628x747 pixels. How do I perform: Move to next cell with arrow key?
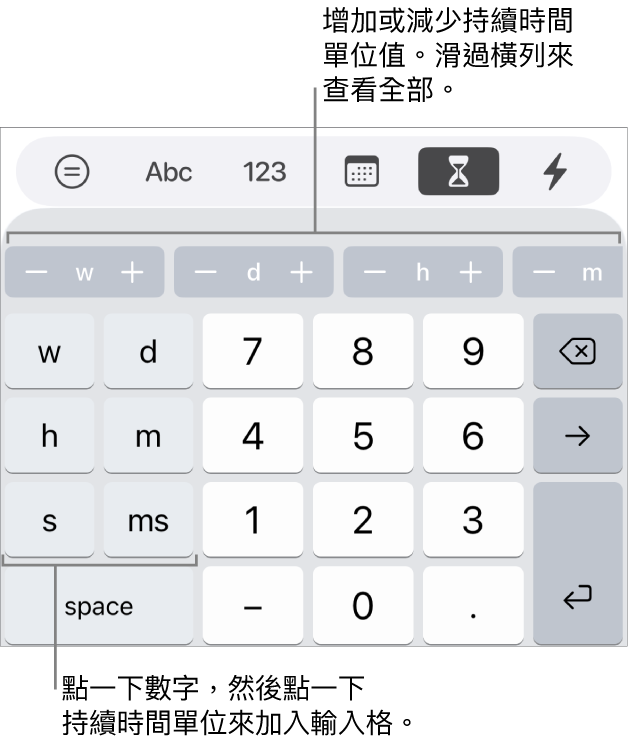point(577,436)
